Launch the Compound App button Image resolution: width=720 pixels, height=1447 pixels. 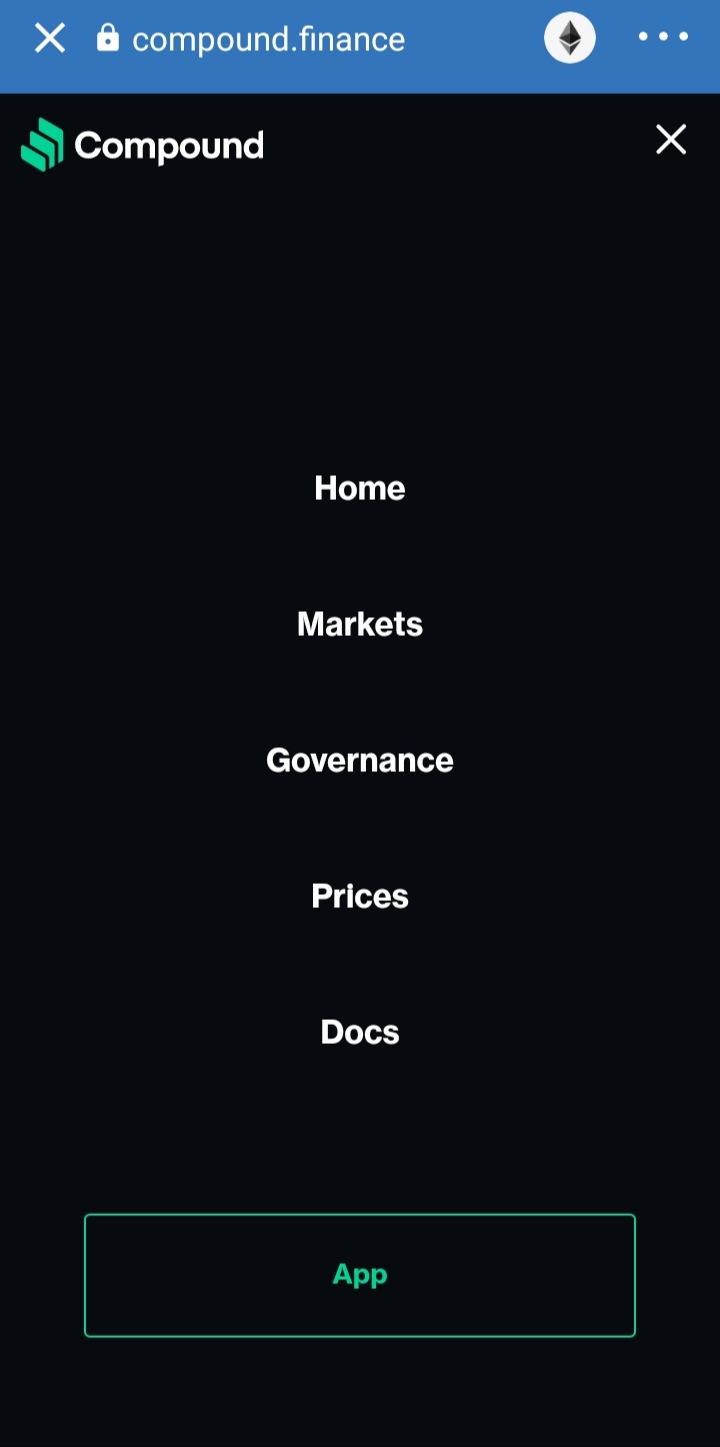point(360,1275)
